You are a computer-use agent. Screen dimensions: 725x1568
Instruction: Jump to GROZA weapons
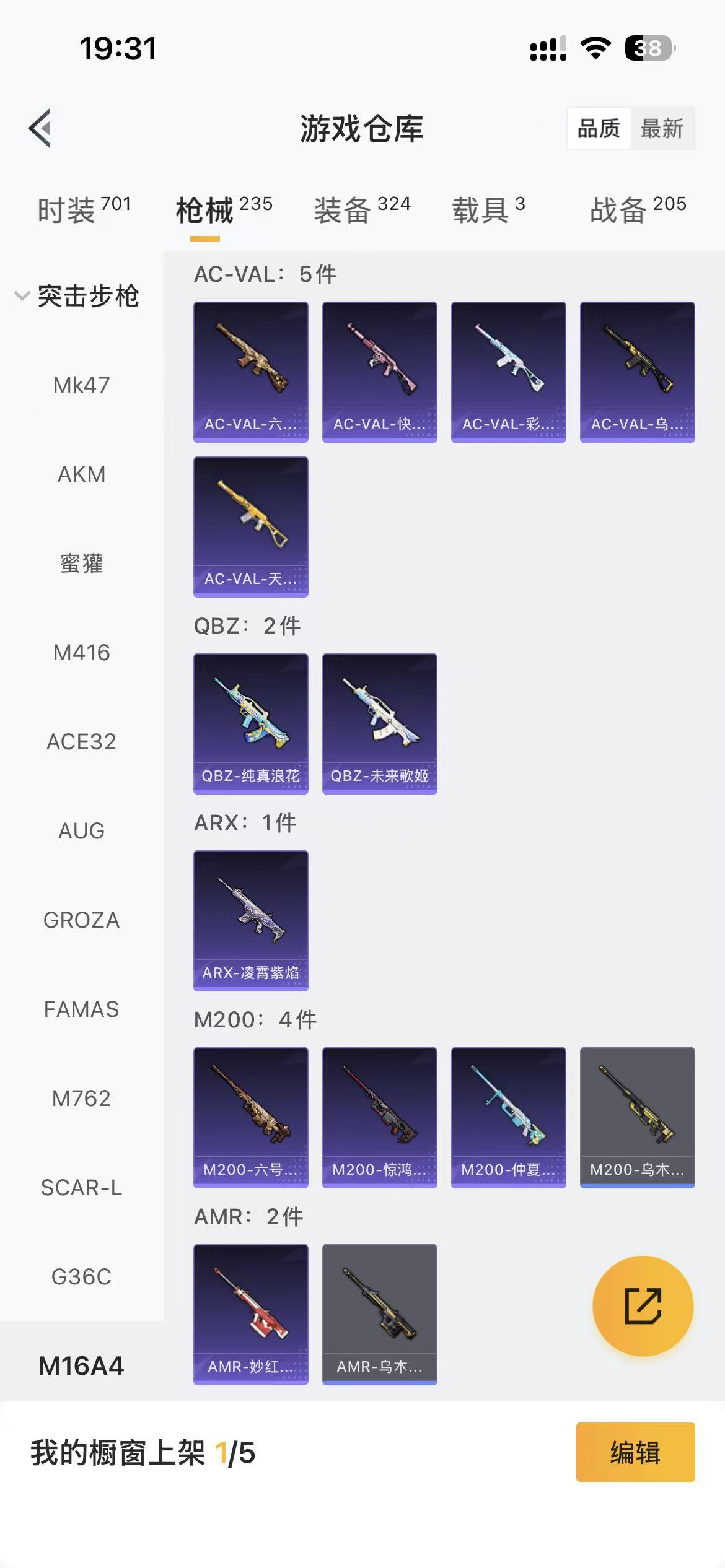pyautogui.click(x=81, y=920)
